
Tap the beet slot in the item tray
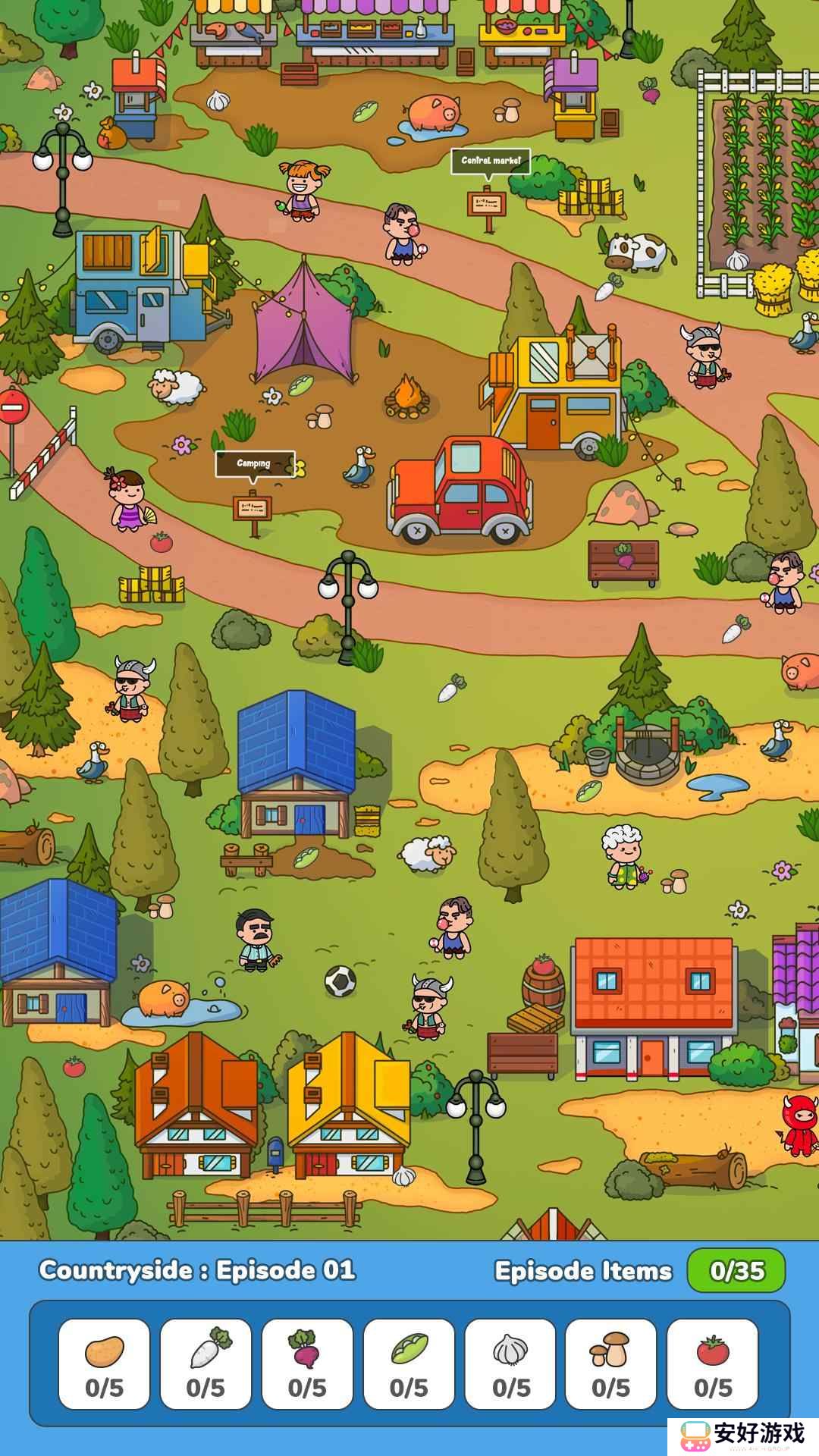pyautogui.click(x=307, y=1363)
